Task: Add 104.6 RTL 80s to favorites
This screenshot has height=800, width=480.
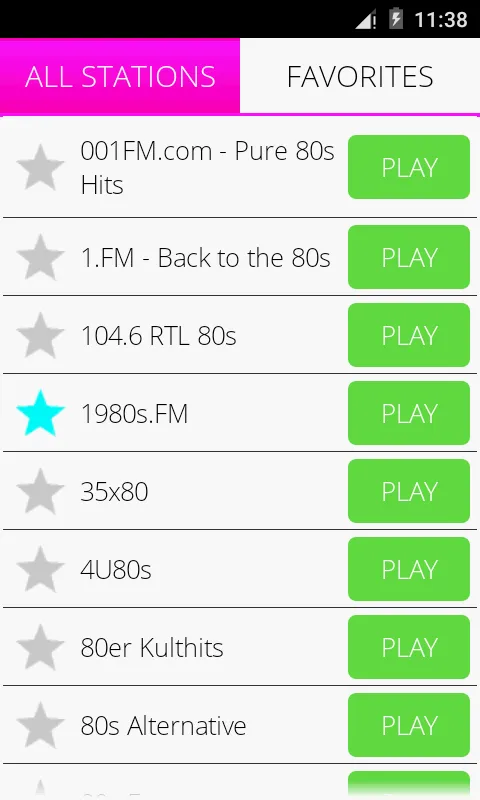Action: point(40,335)
